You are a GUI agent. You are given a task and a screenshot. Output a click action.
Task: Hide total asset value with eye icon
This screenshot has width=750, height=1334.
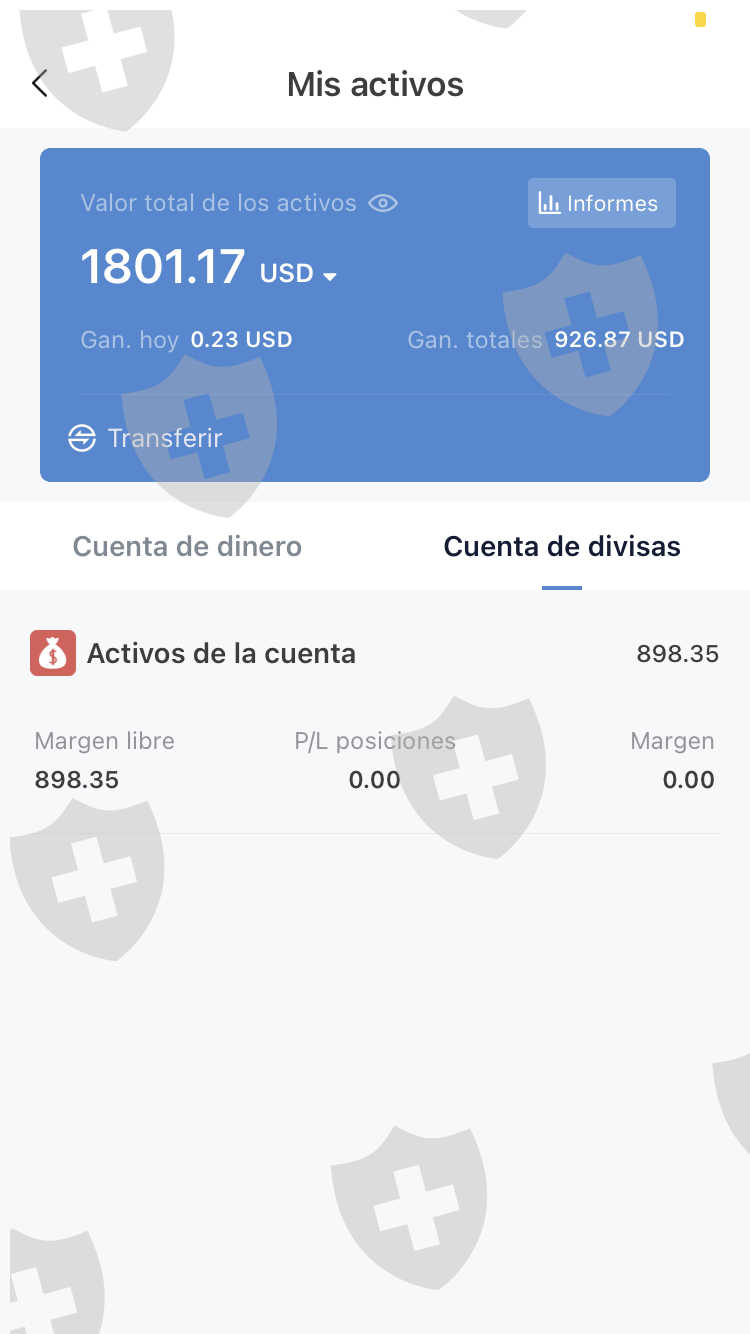[383, 203]
